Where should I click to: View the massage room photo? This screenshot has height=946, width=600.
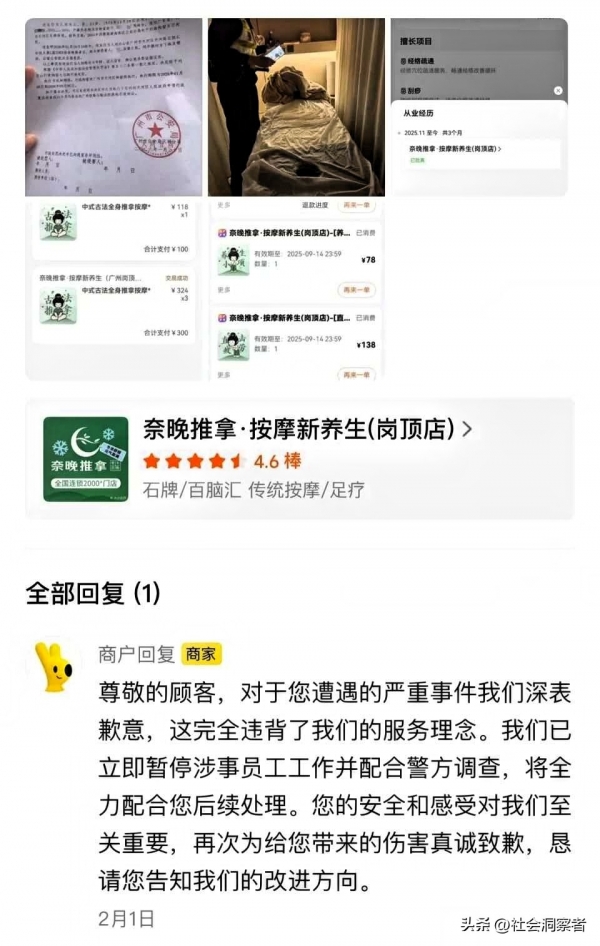click(296, 107)
